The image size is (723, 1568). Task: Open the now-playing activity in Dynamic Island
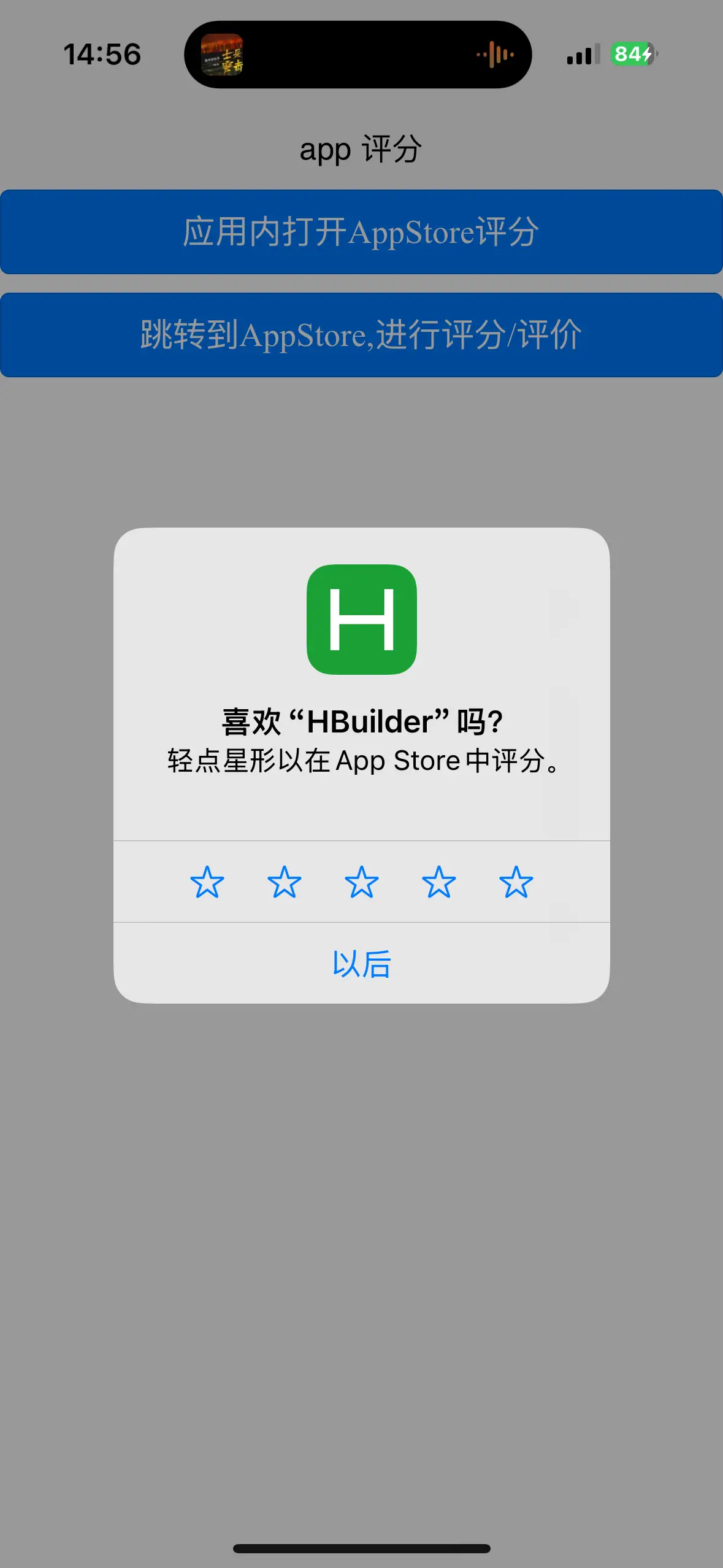point(358,55)
